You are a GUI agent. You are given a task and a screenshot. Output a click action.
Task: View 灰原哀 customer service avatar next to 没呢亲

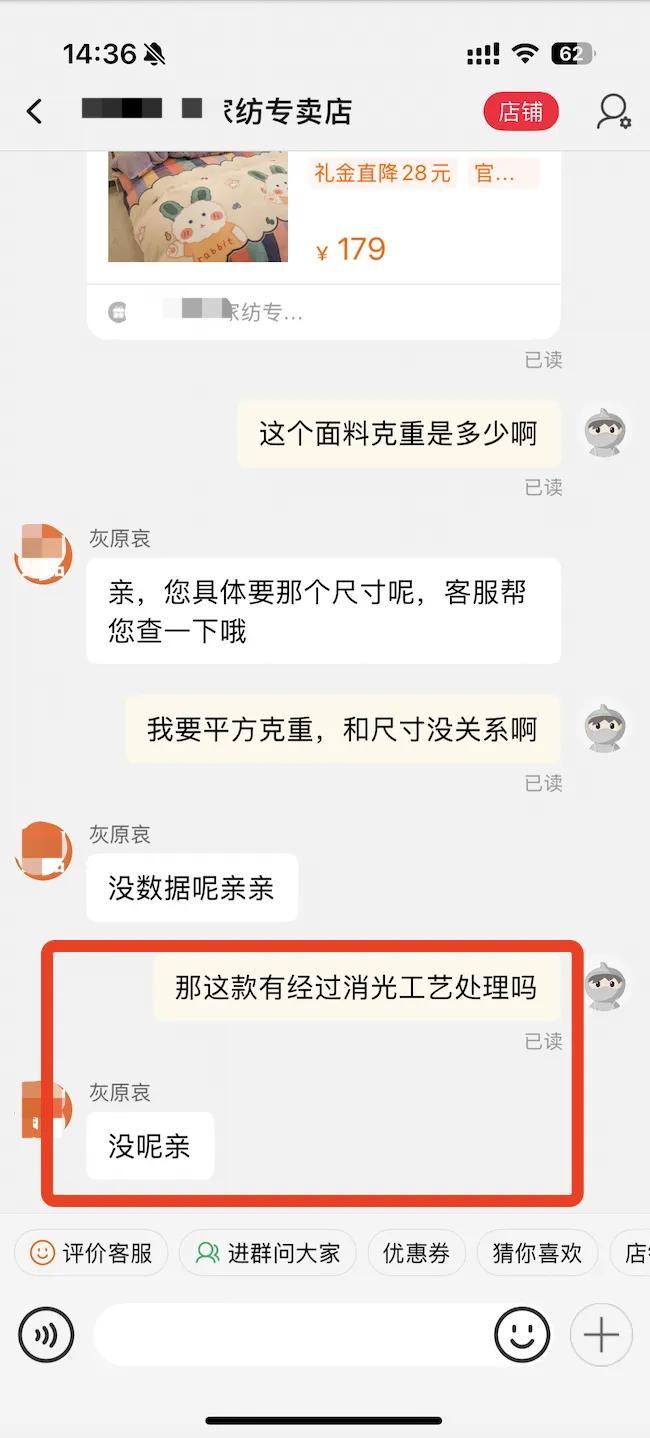pyautogui.click(x=43, y=1110)
